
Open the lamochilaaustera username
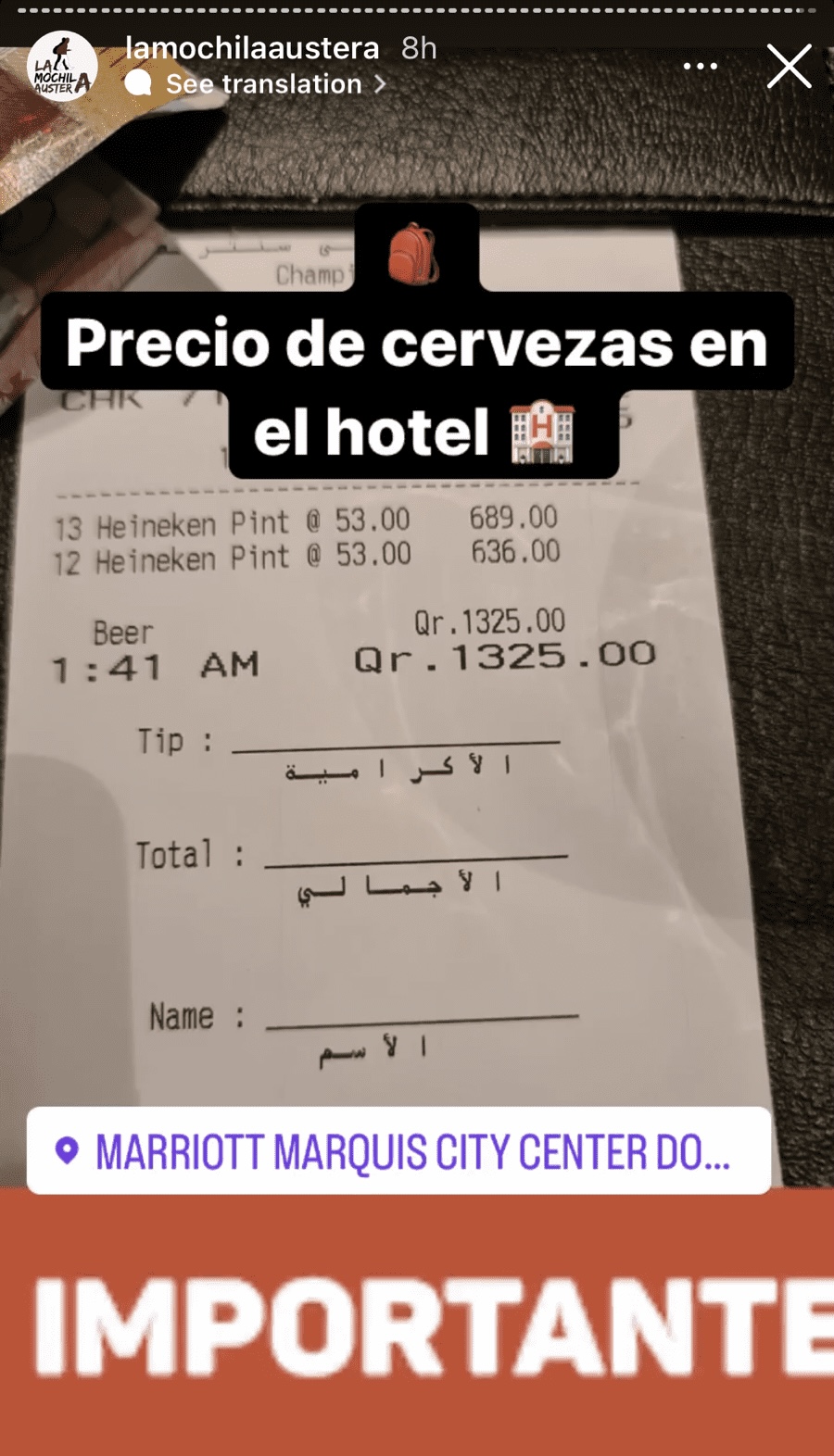tap(252, 47)
